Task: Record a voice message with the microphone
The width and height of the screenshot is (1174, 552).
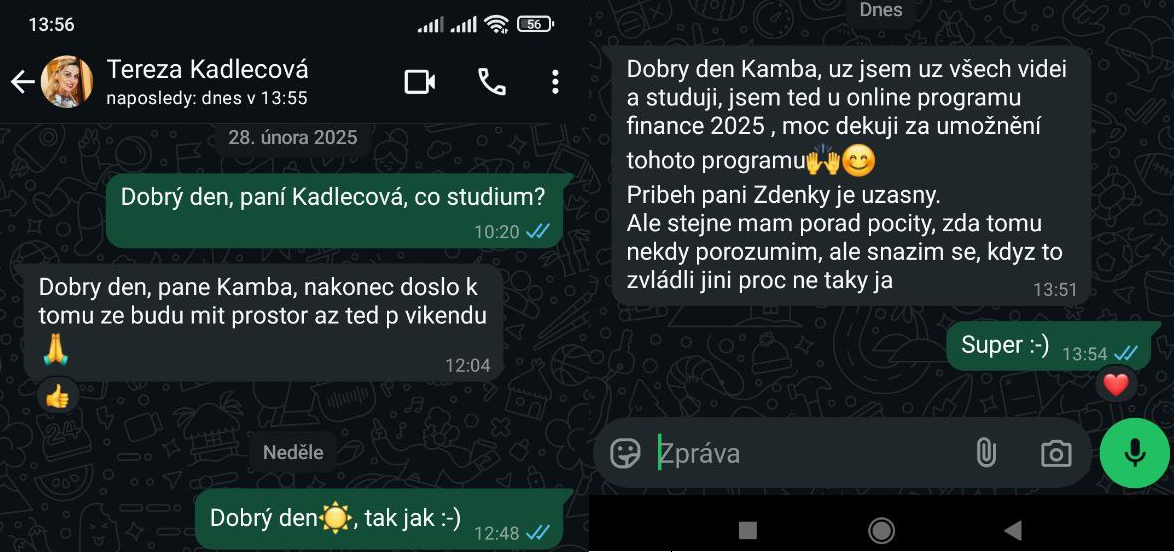Action: tap(1134, 453)
